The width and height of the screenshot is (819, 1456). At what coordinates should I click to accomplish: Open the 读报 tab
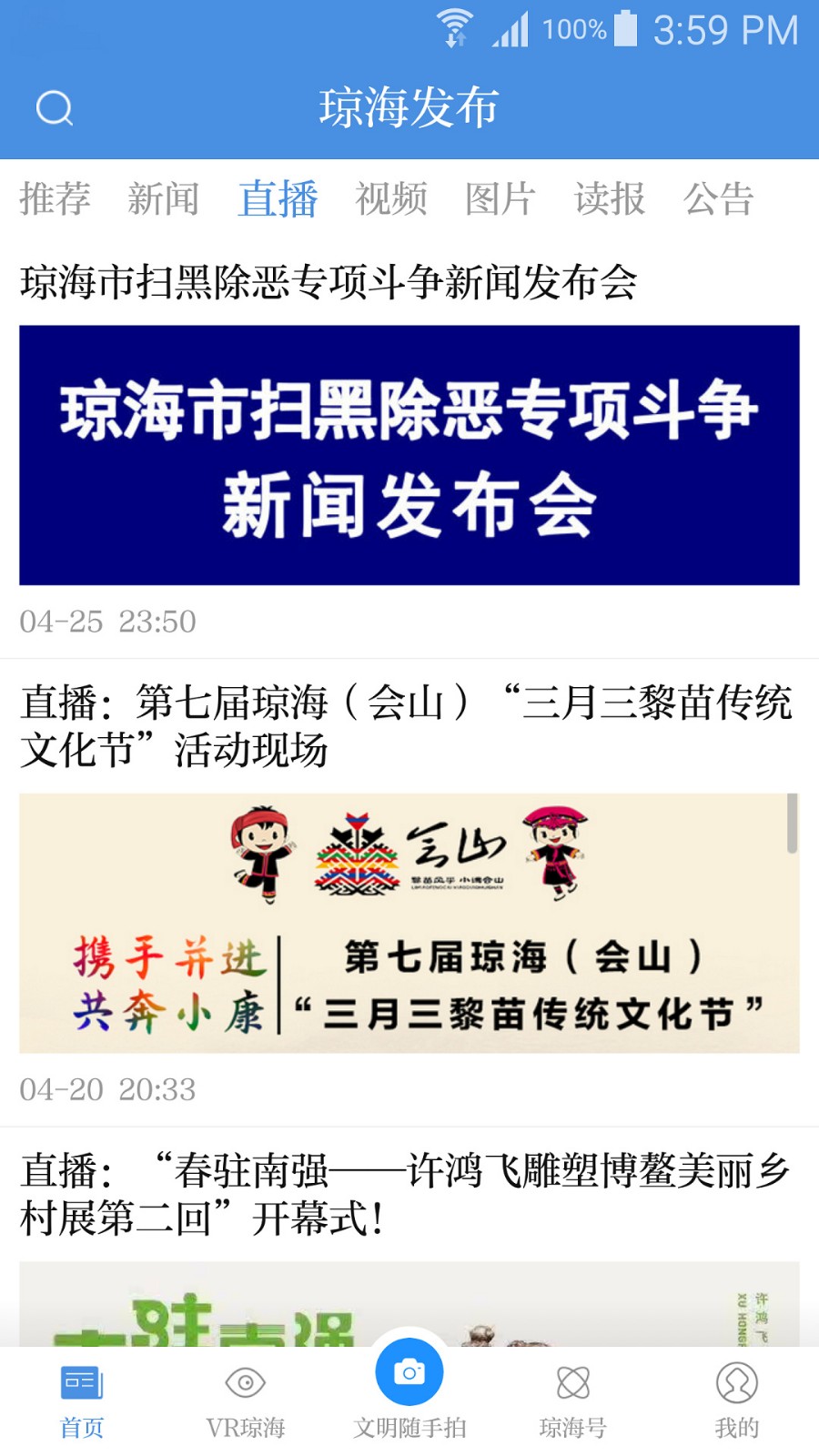(x=610, y=198)
